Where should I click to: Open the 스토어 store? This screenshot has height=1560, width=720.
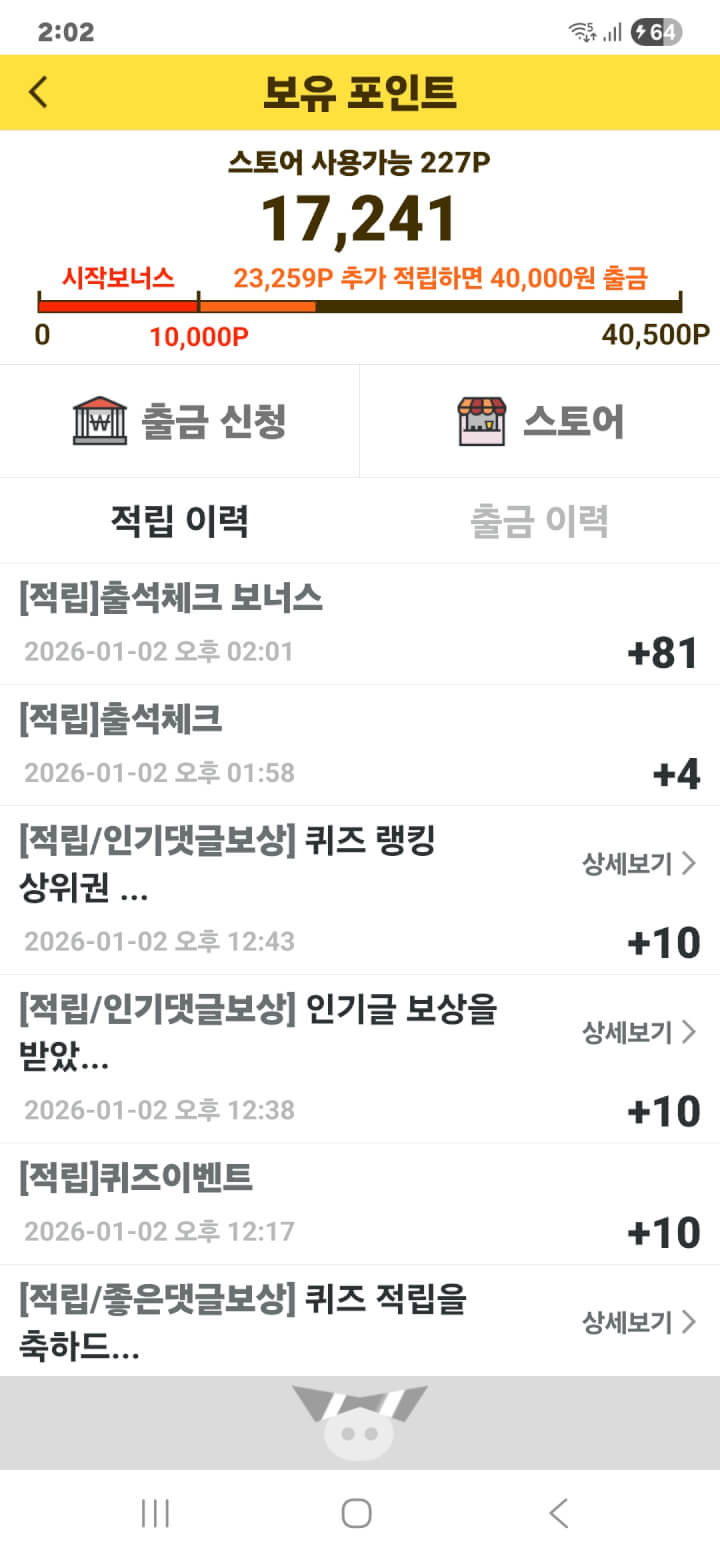(x=540, y=421)
